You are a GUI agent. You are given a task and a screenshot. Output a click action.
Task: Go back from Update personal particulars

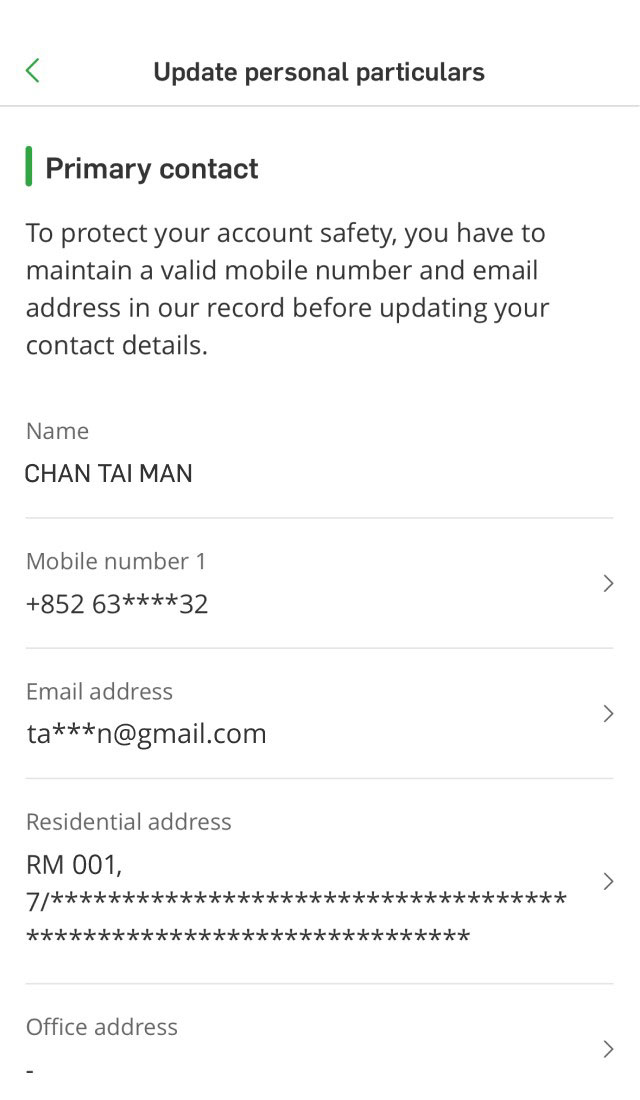[33, 71]
